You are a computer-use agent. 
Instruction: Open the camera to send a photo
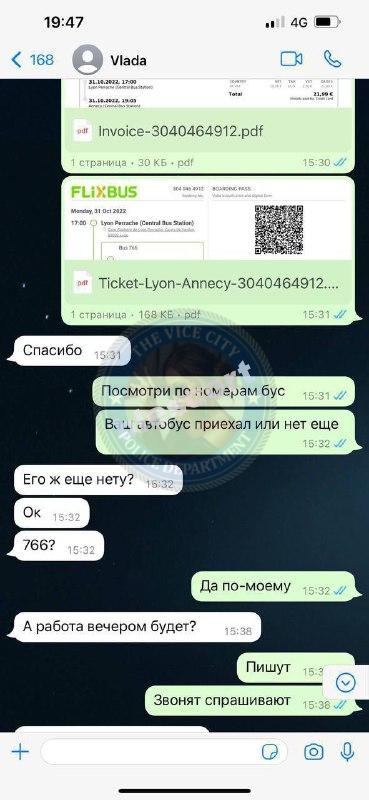coord(313,752)
